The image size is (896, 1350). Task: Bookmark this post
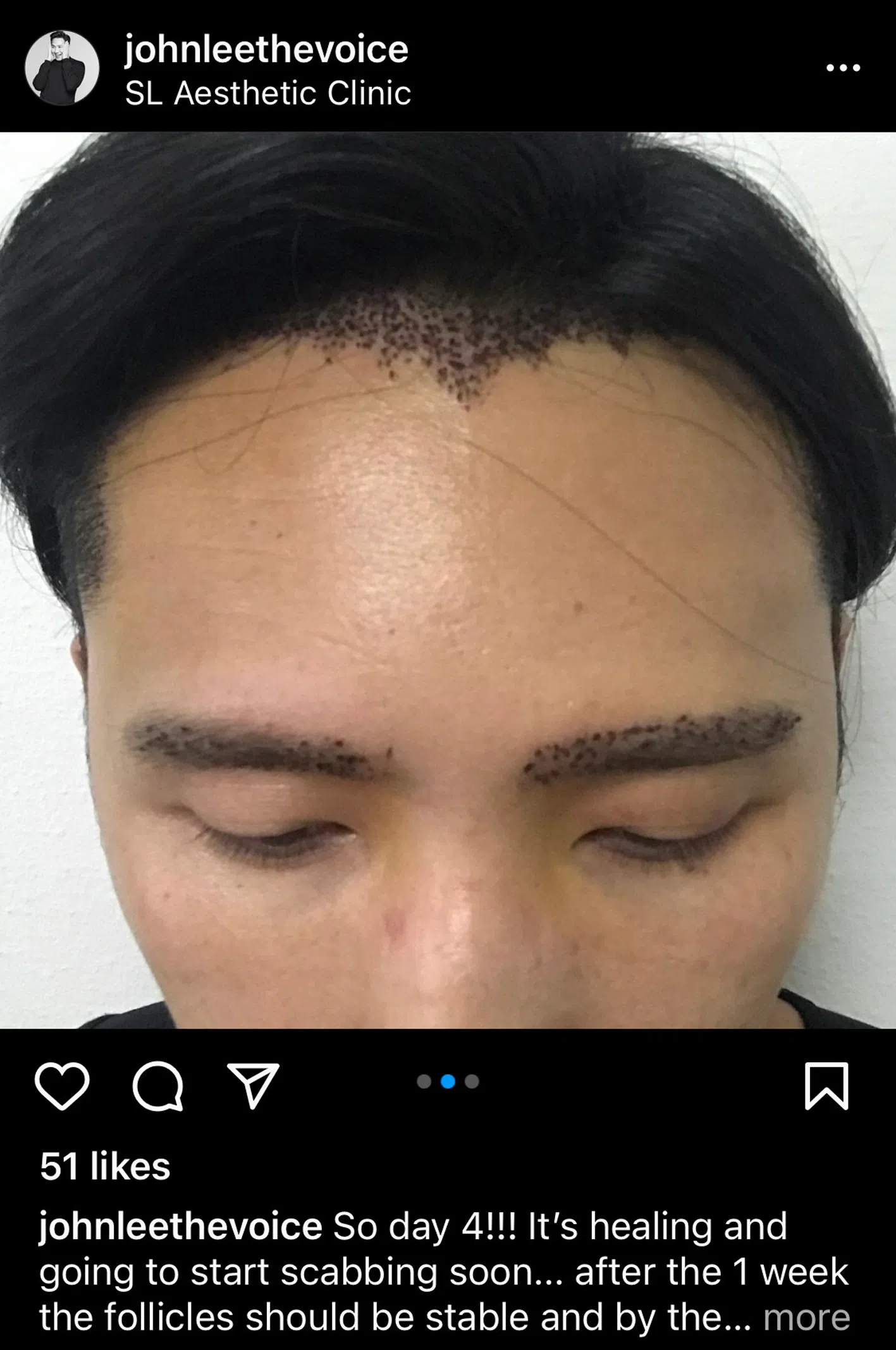click(826, 1086)
